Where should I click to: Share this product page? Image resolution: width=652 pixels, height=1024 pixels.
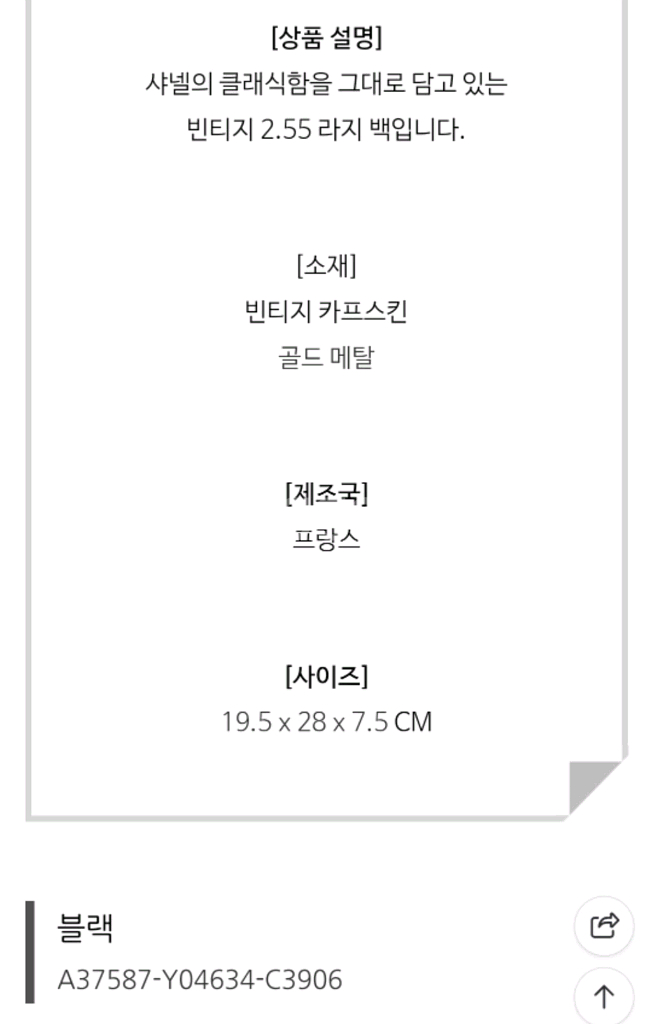(x=604, y=926)
